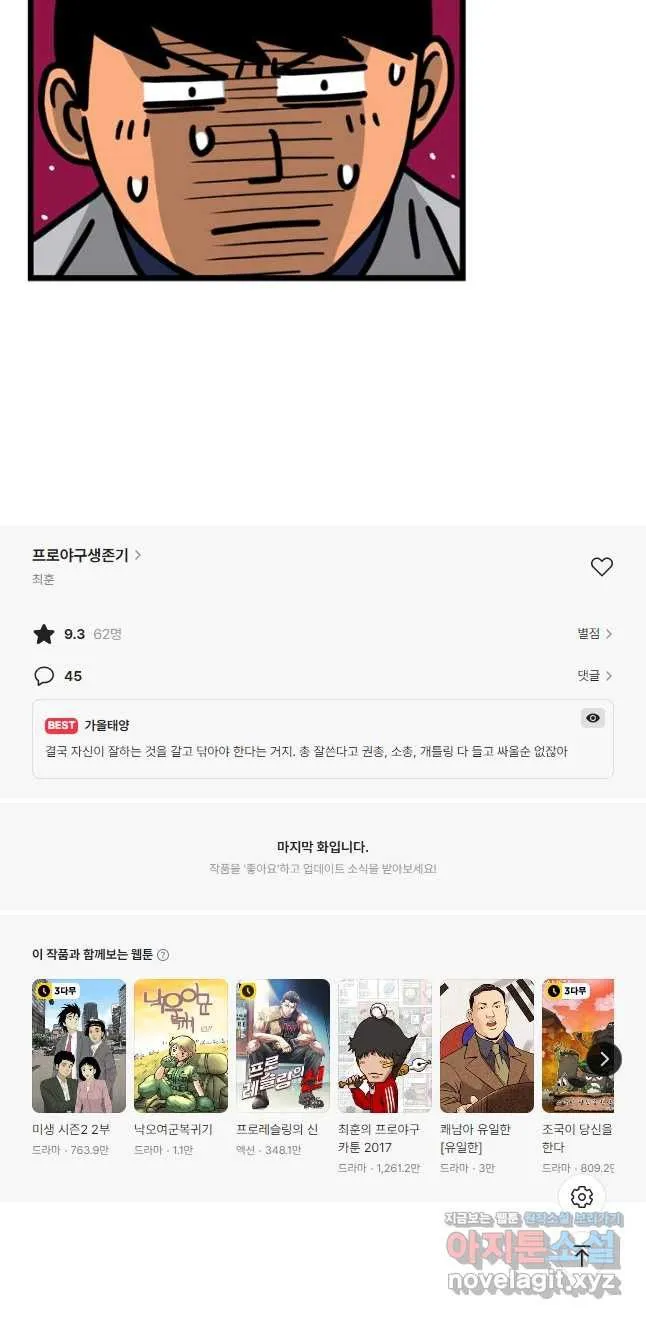Open viewer settings gear

pyautogui.click(x=582, y=1197)
